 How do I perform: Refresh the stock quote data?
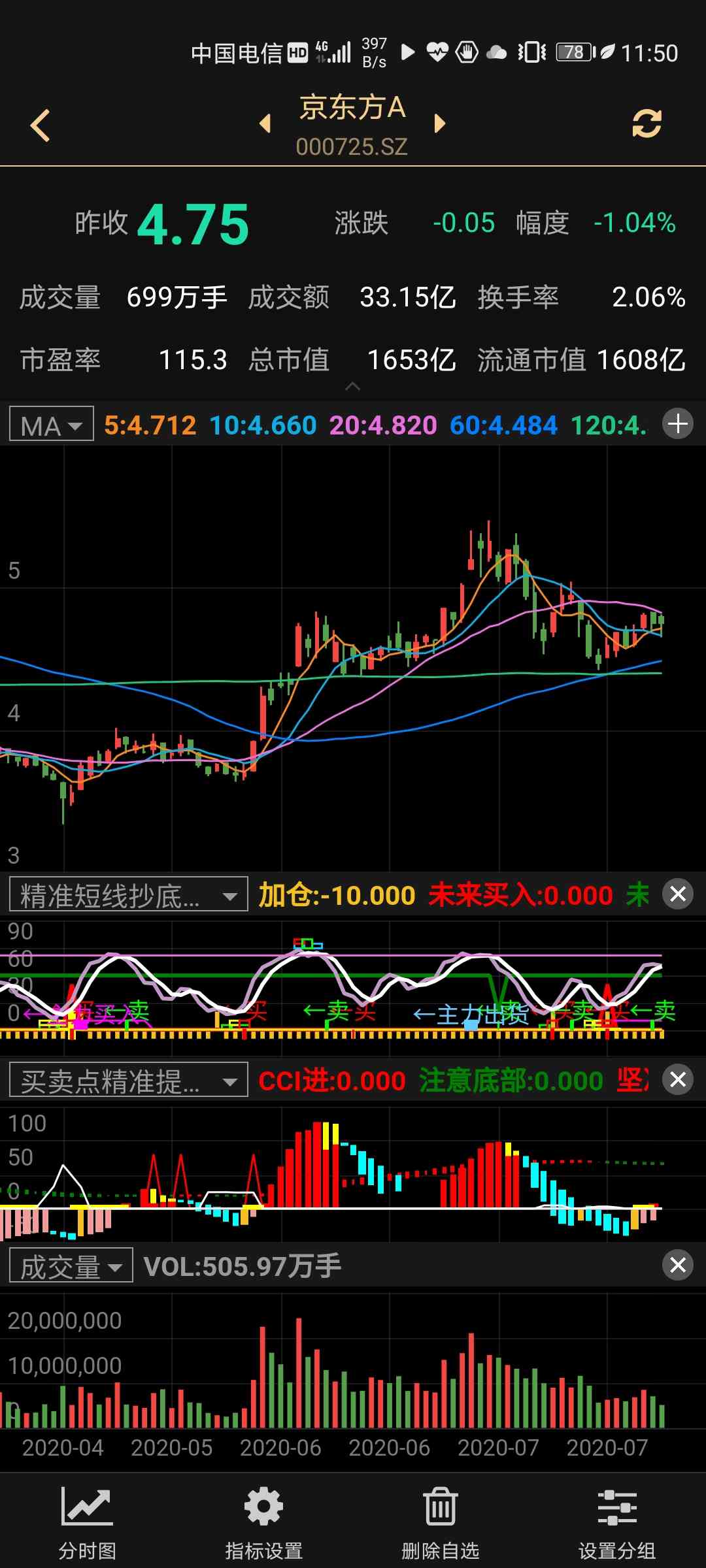click(x=647, y=123)
